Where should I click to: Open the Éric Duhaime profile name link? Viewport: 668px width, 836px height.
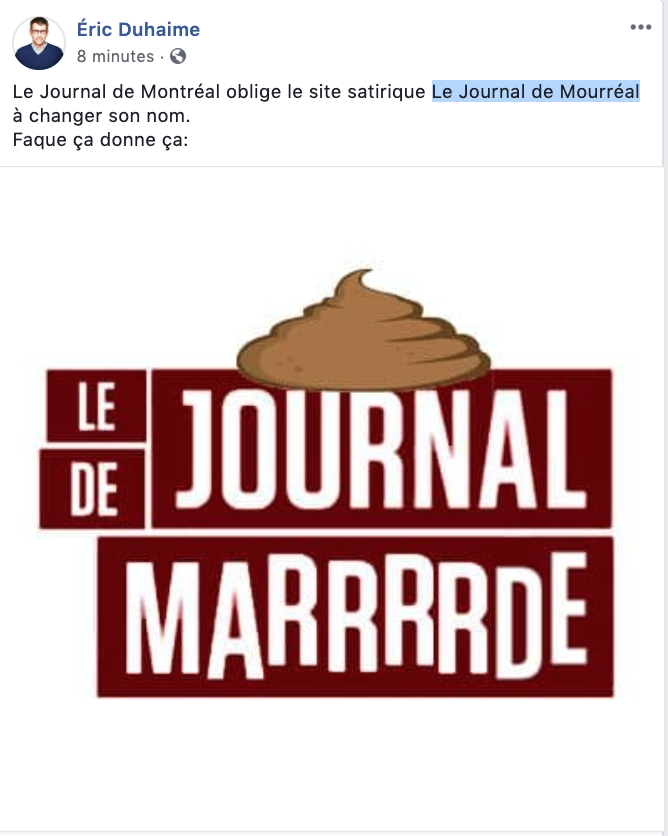138,29
